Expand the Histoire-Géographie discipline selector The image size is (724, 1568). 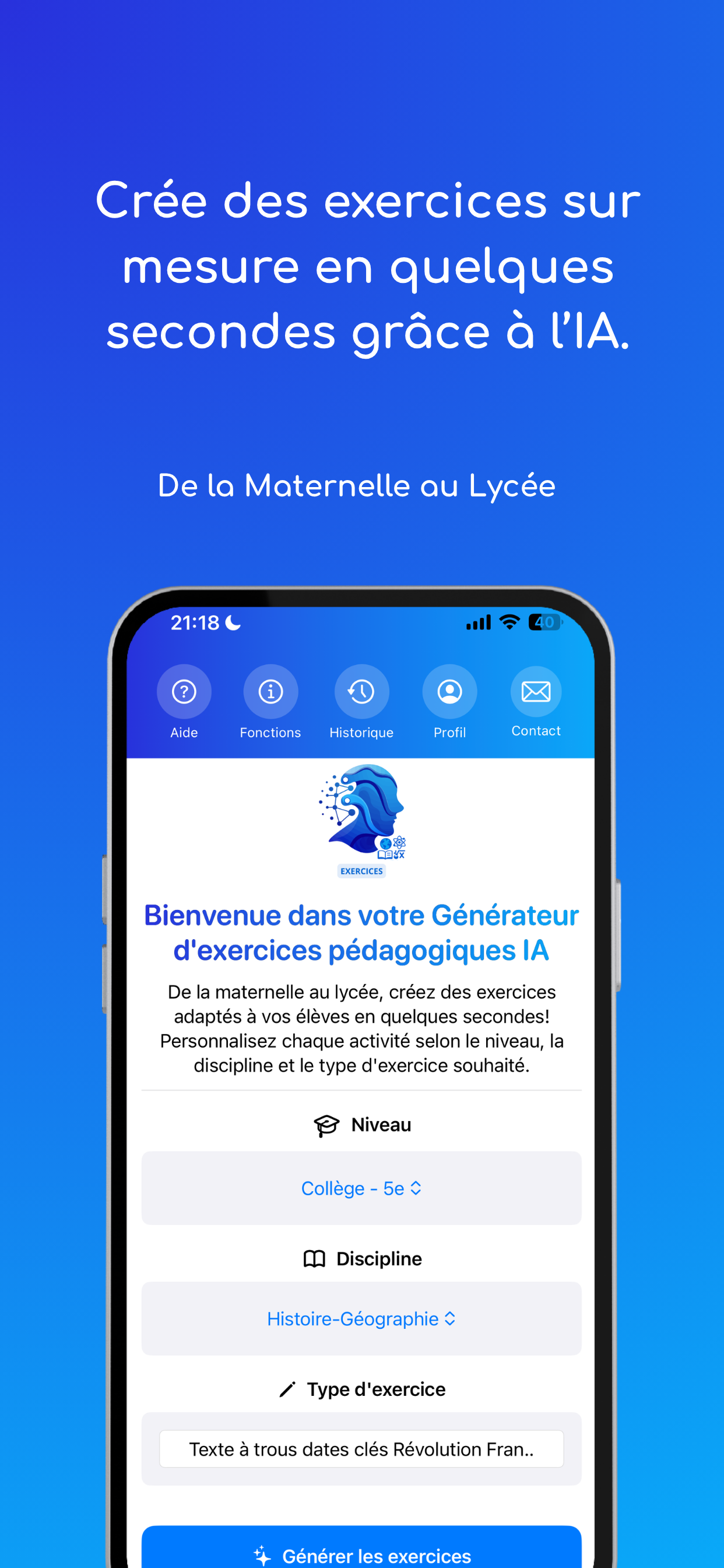tap(361, 1318)
